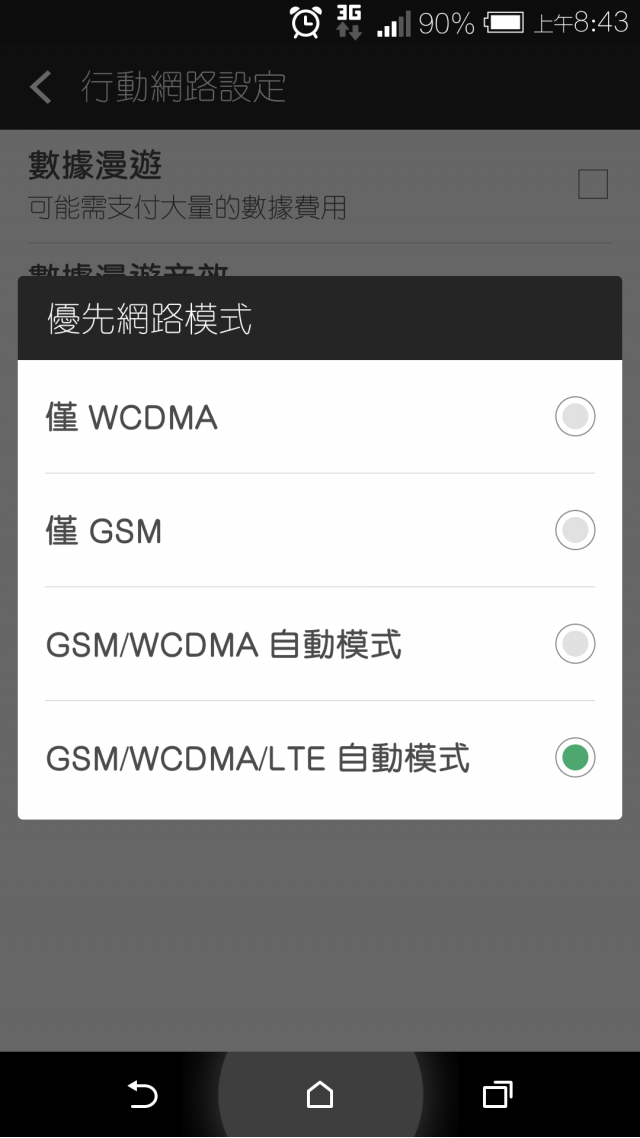Open the recent apps view
Viewport: 640px width, 1138px height.
[x=497, y=1095]
